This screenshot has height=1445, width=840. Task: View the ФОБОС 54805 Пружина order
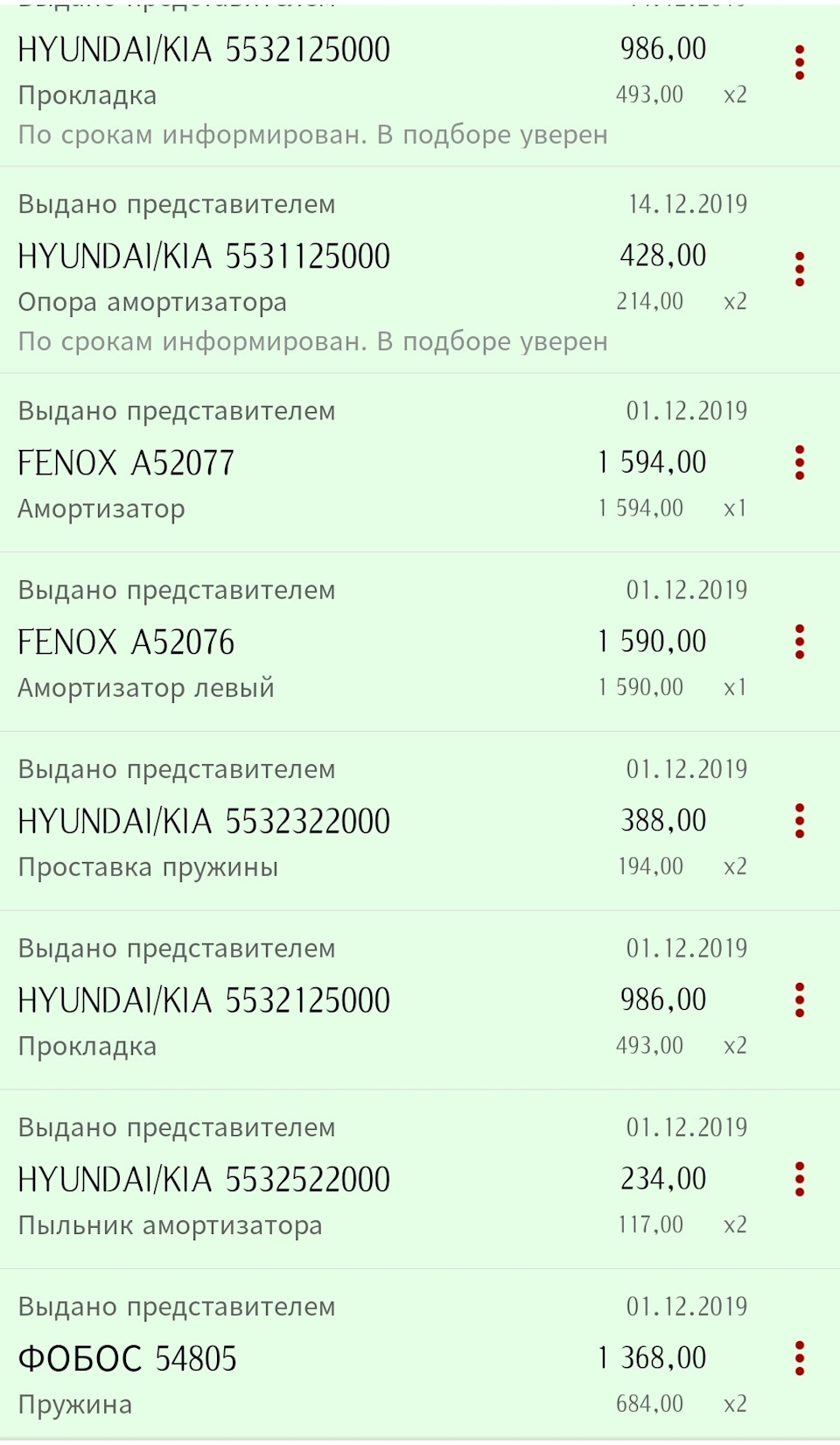[420, 1355]
